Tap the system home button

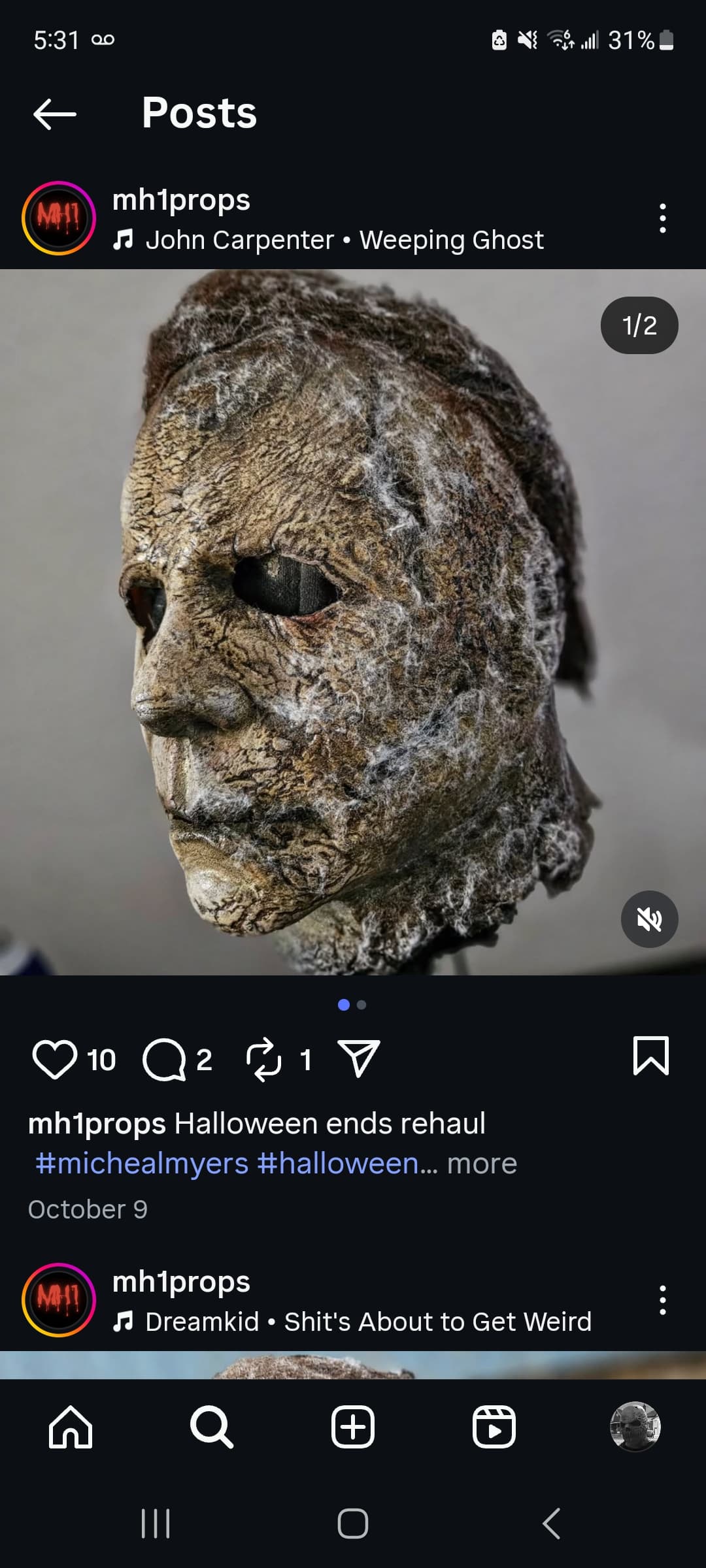(x=353, y=1524)
